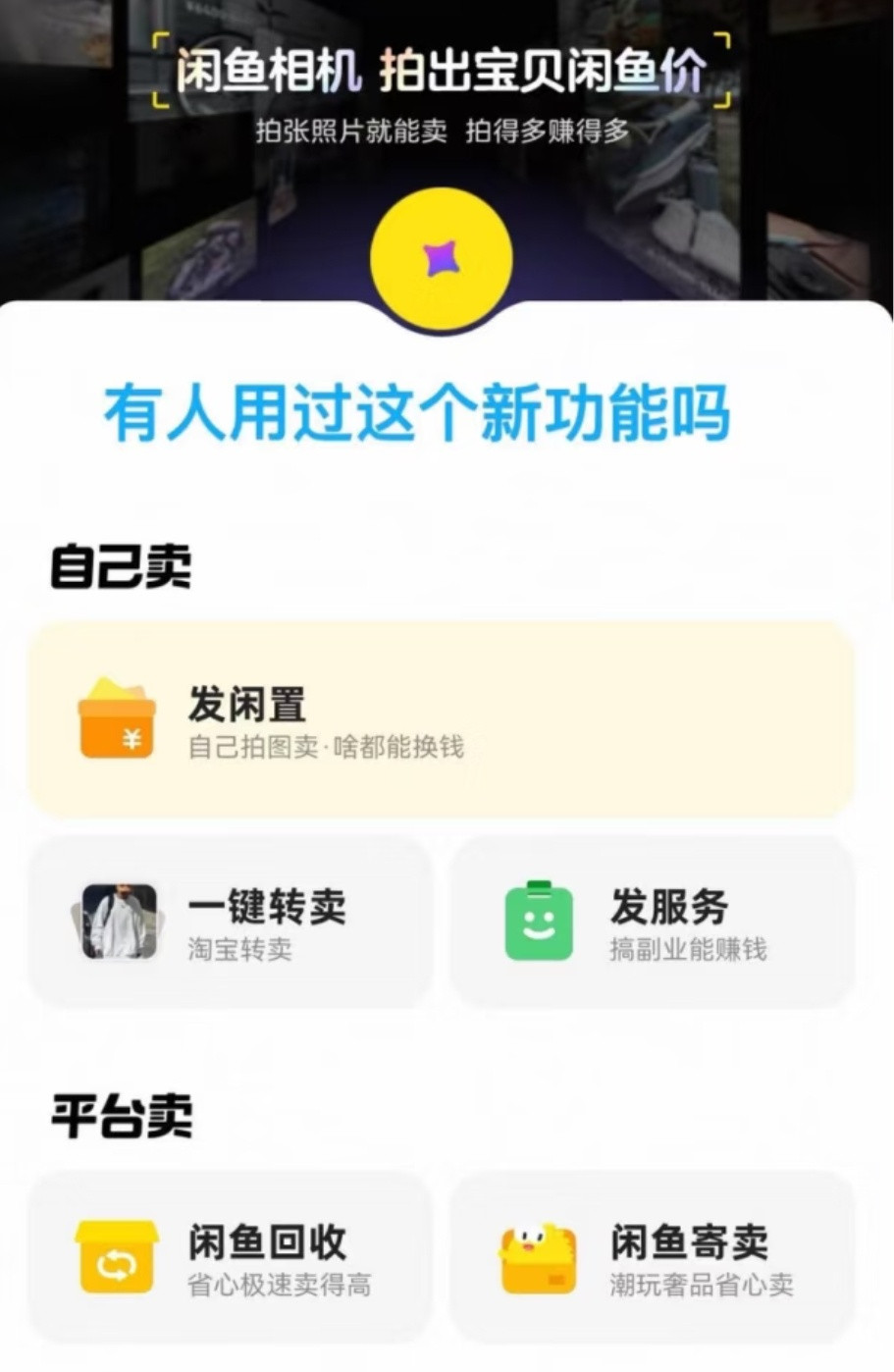The height and width of the screenshot is (1372, 894).
Task: Tap the yellow recycle arrows 闲鱼回收 icon
Action: [117, 1257]
